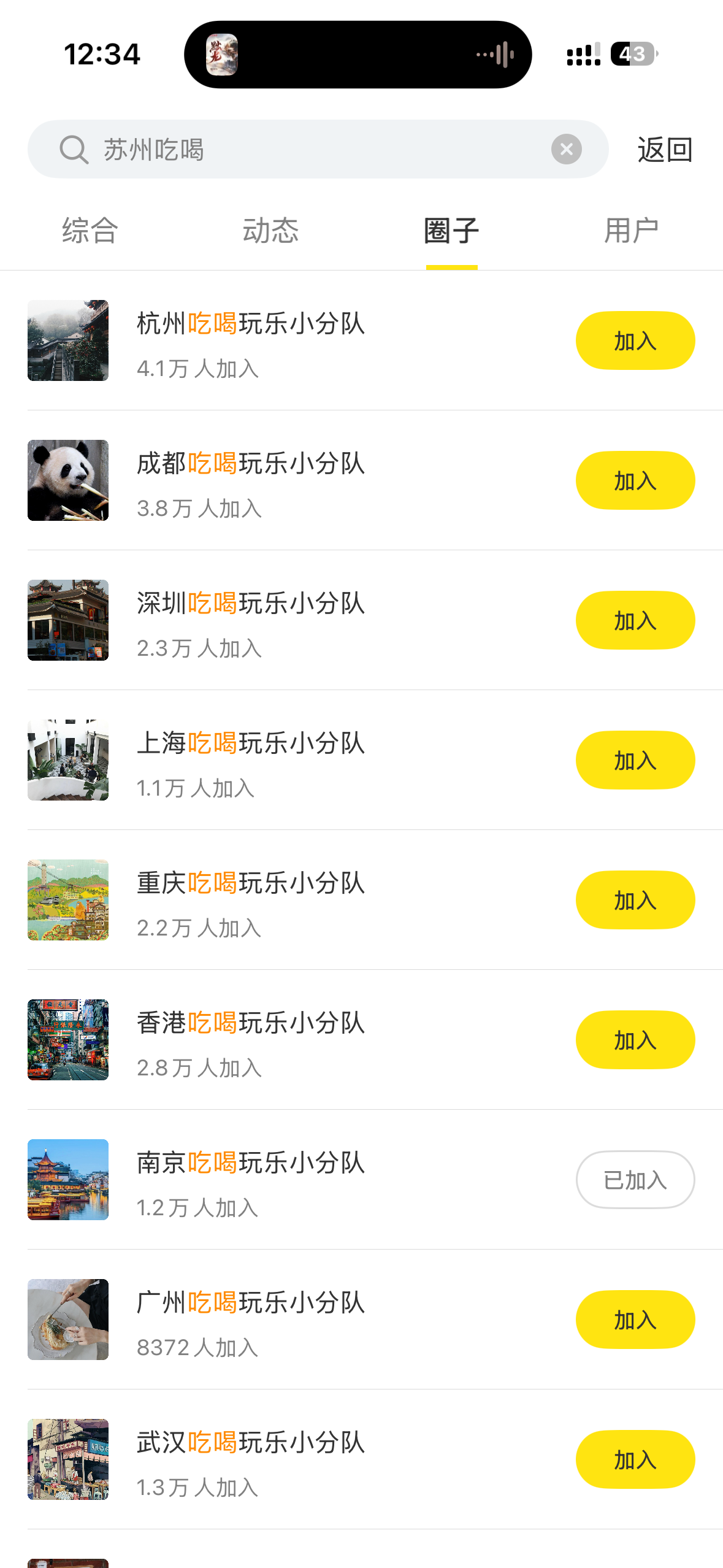Join 武汉吃喝玩乐小分队 circle
The height and width of the screenshot is (1568, 723).
click(x=635, y=1459)
